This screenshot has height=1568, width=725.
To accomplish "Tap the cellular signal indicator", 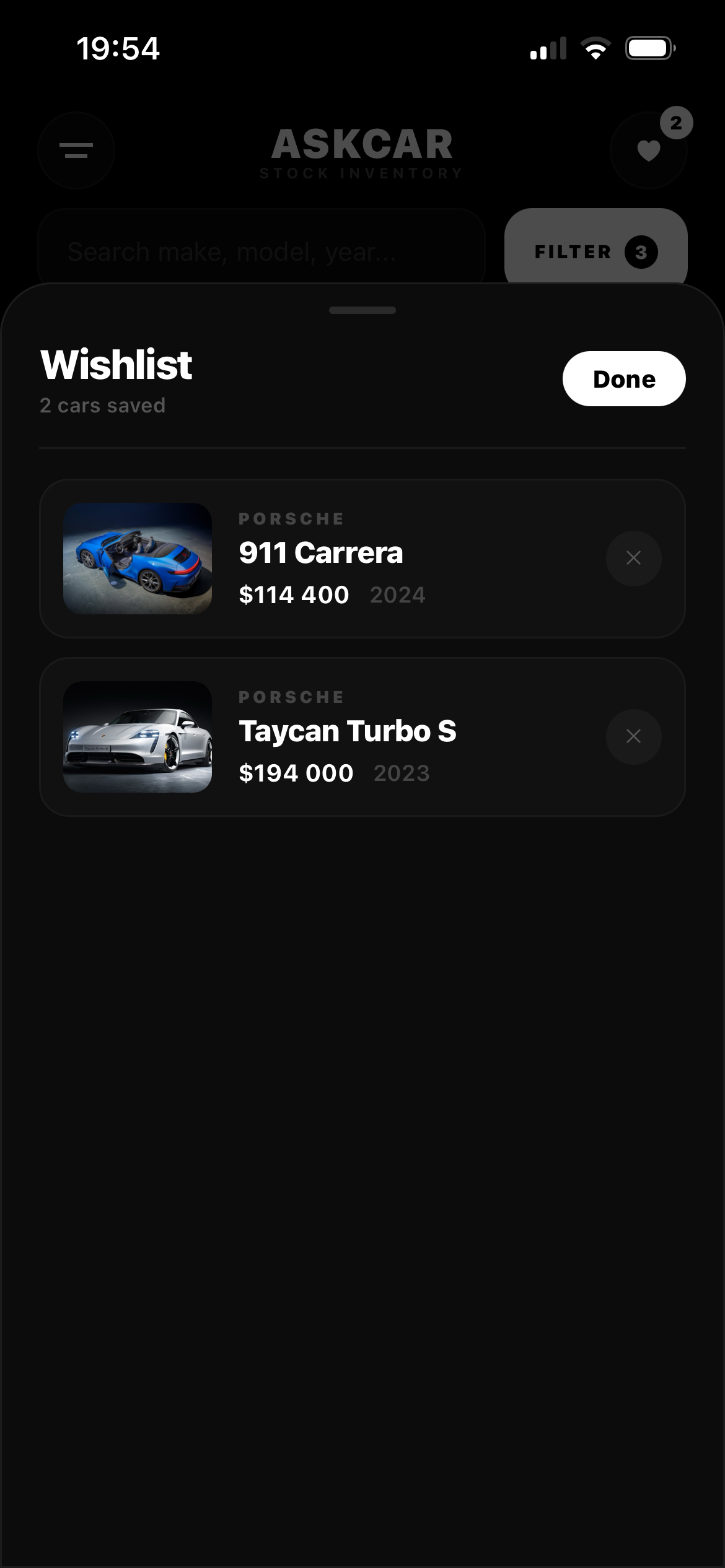I will [548, 48].
